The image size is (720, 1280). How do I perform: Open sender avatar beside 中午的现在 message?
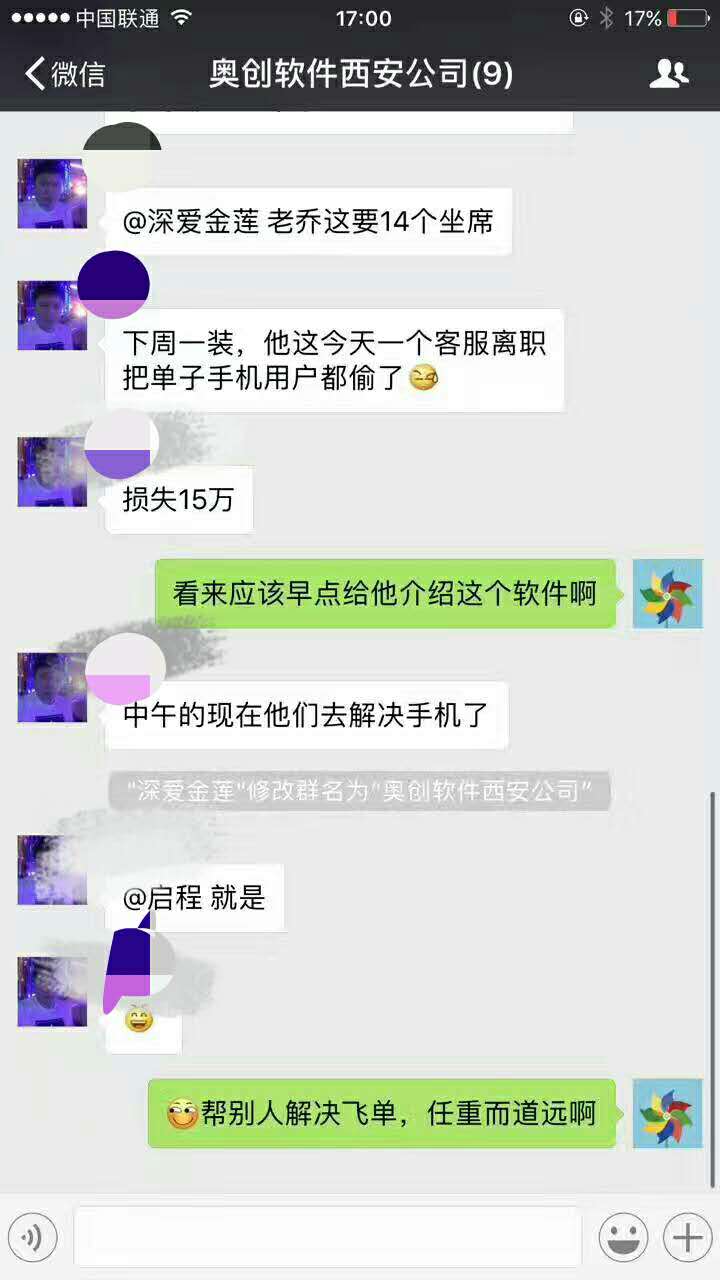[x=52, y=688]
